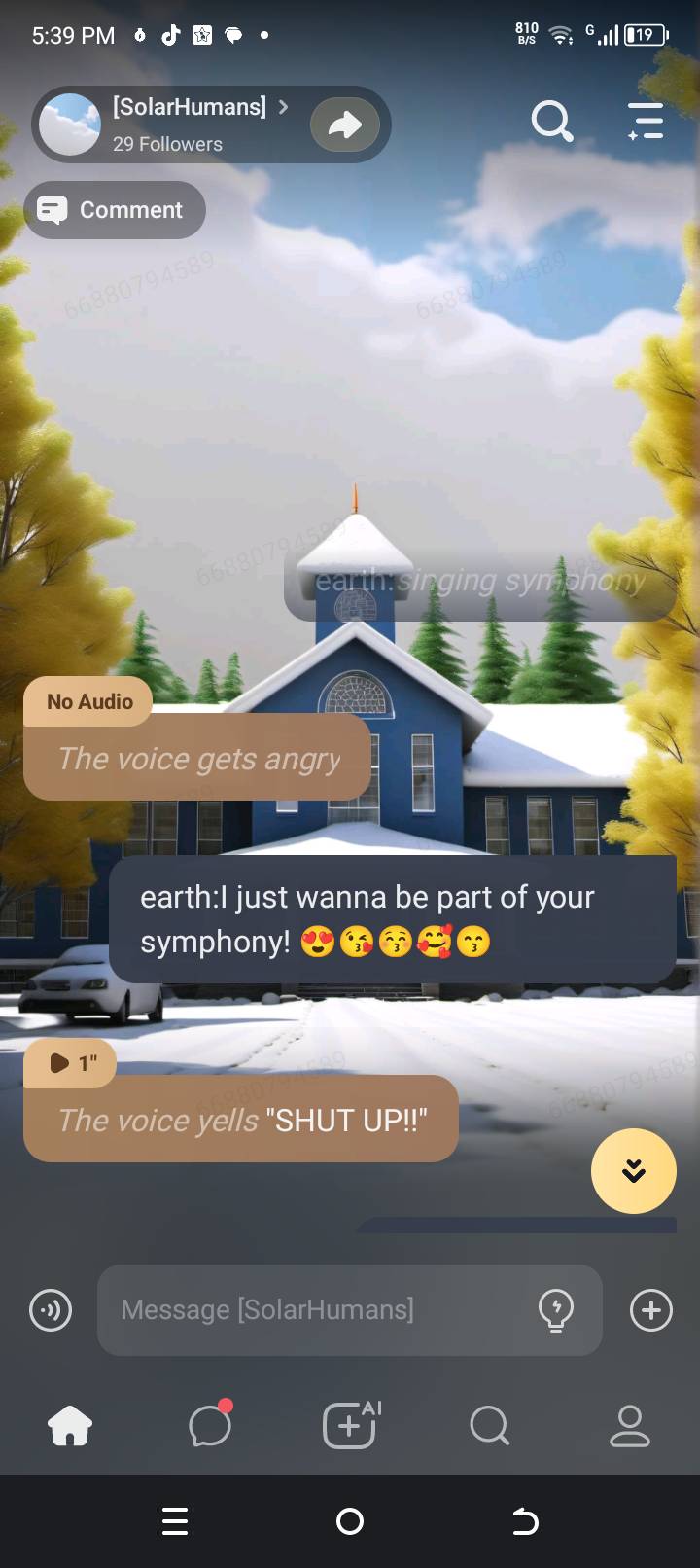
Task: Share the SolarHumans character
Action: pos(344,125)
